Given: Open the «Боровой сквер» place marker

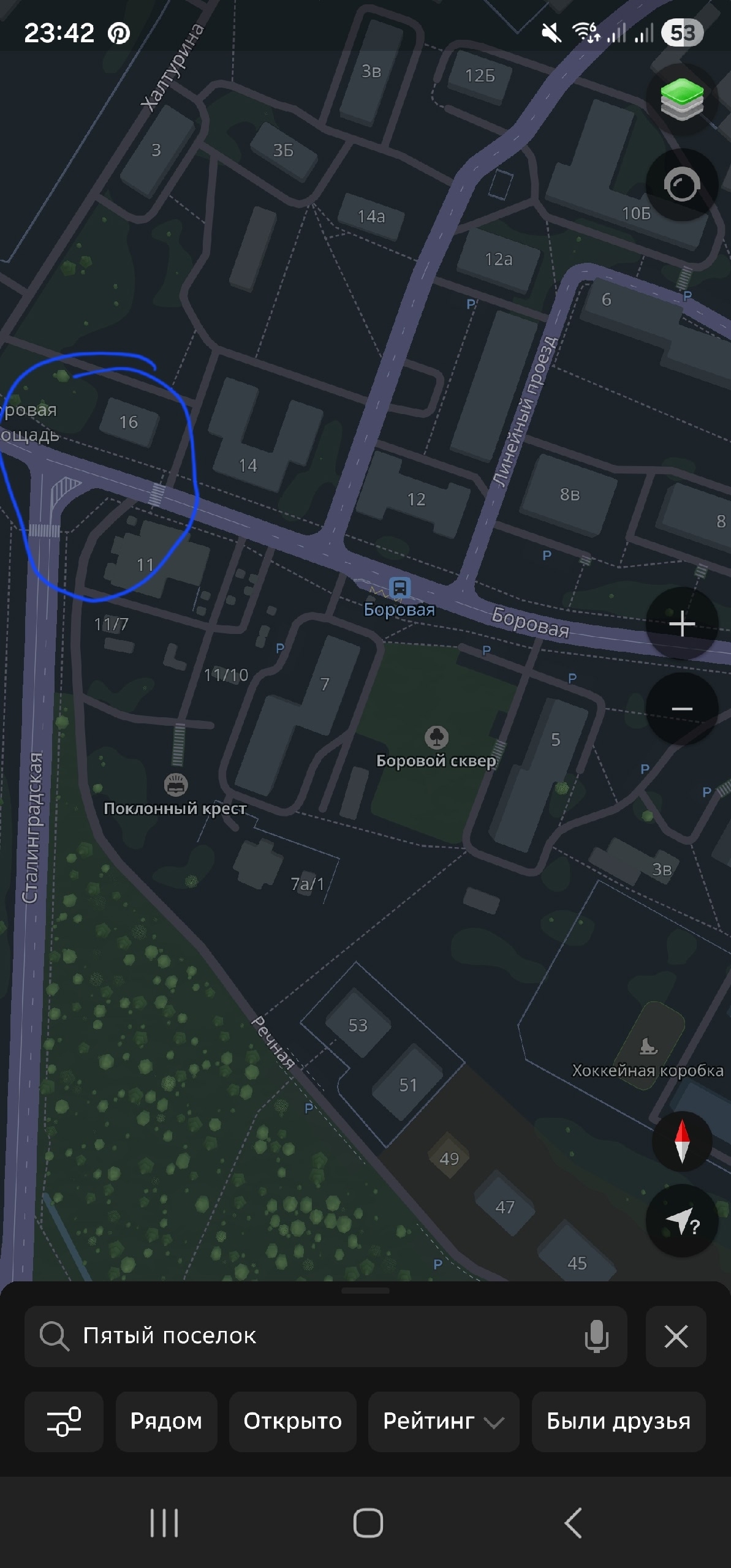Looking at the screenshot, I should [x=436, y=737].
